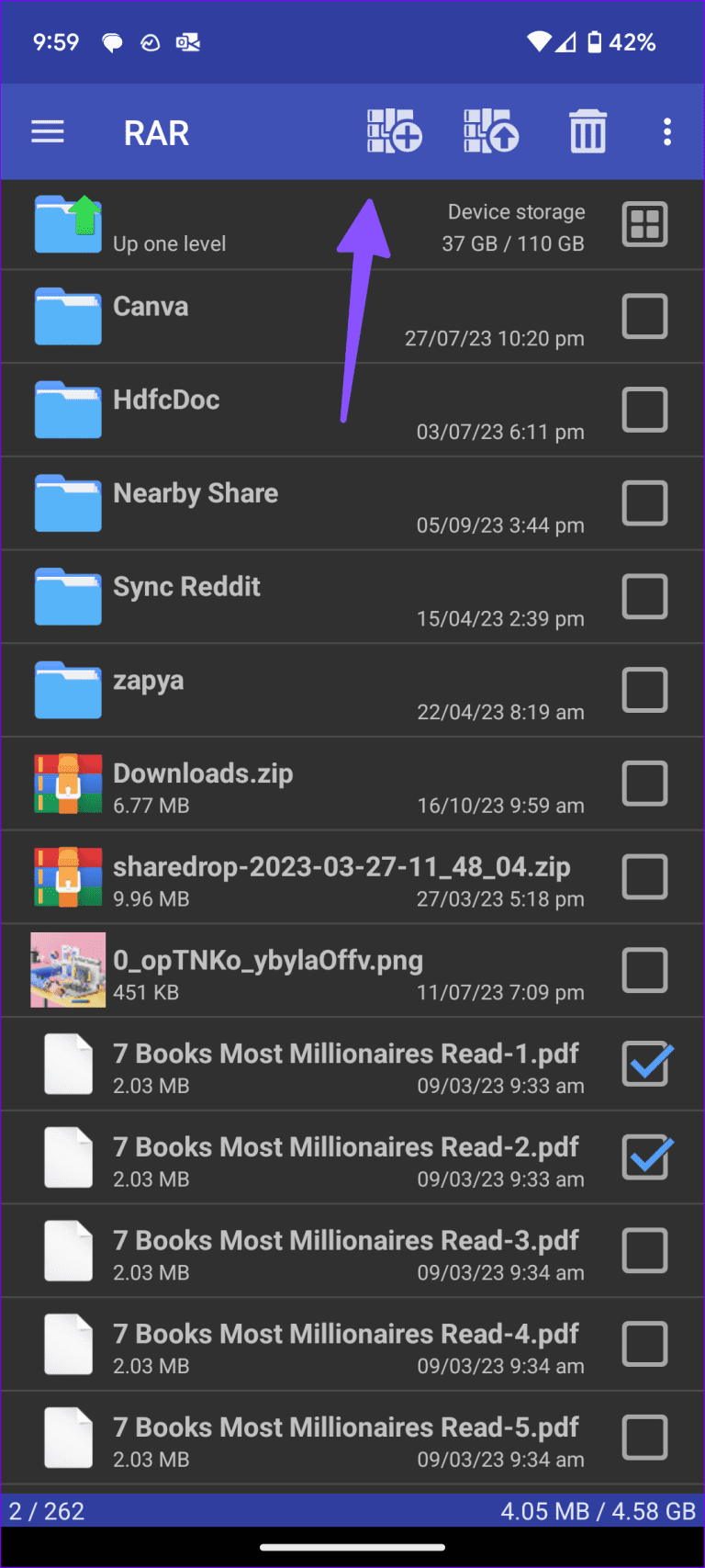Tap the extract archive icon

pos(491,131)
